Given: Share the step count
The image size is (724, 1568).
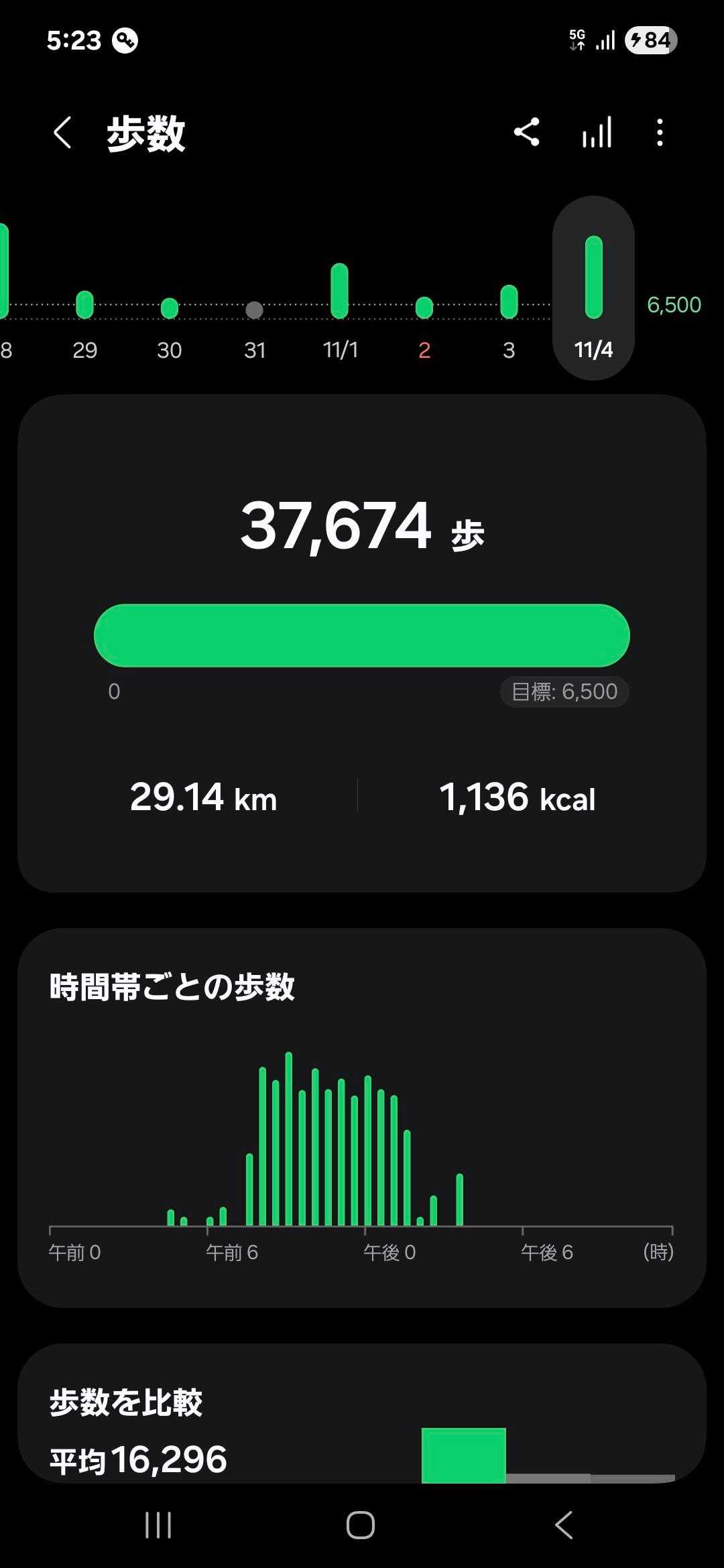Looking at the screenshot, I should [x=527, y=132].
